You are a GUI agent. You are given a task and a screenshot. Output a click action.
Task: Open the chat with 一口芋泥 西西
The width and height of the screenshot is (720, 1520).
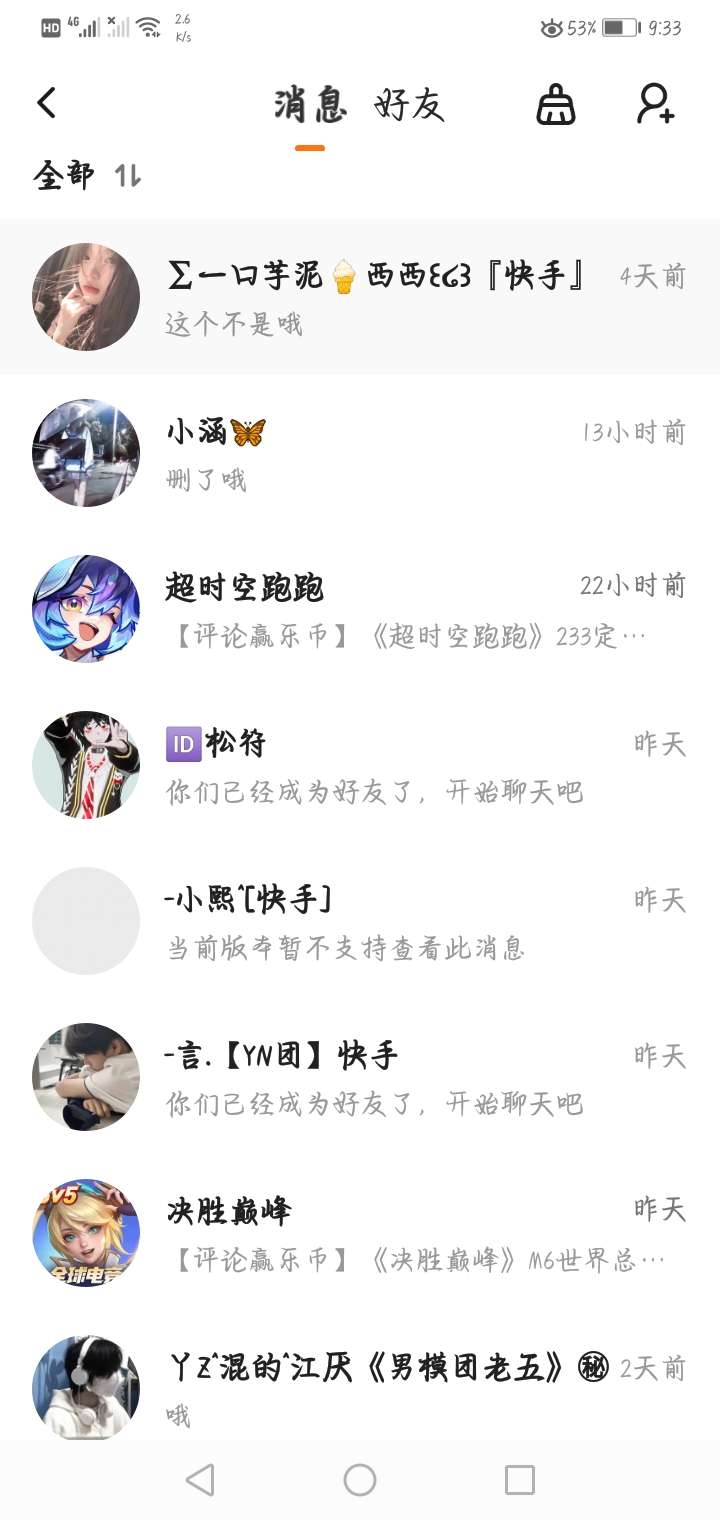(x=360, y=297)
